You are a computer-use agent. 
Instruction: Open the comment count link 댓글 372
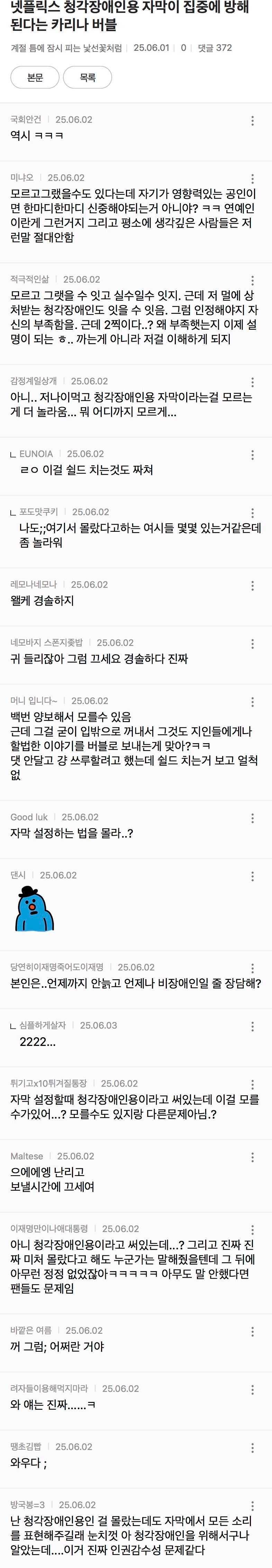click(214, 48)
